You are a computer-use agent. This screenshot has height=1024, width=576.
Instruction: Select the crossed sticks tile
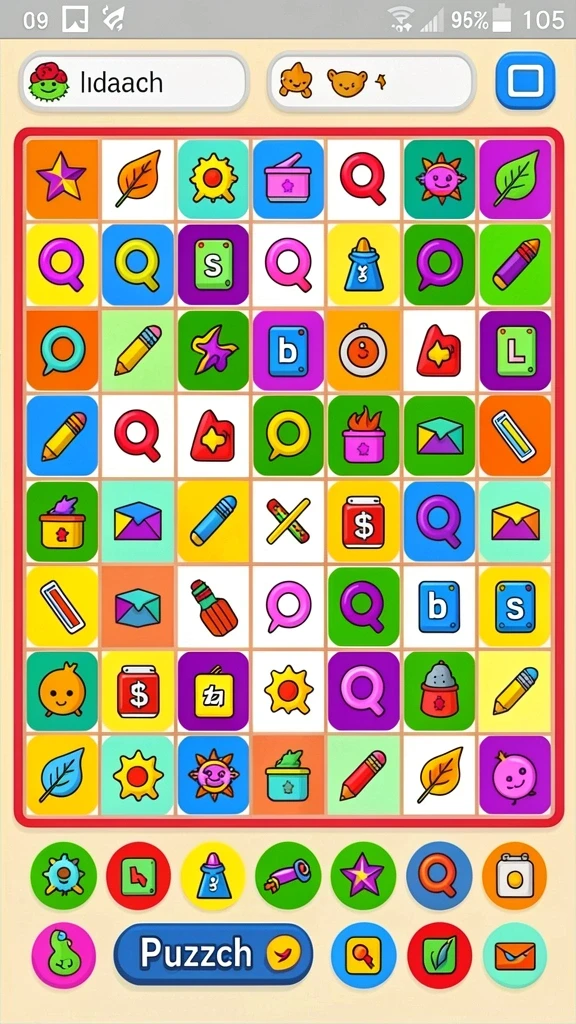click(288, 522)
